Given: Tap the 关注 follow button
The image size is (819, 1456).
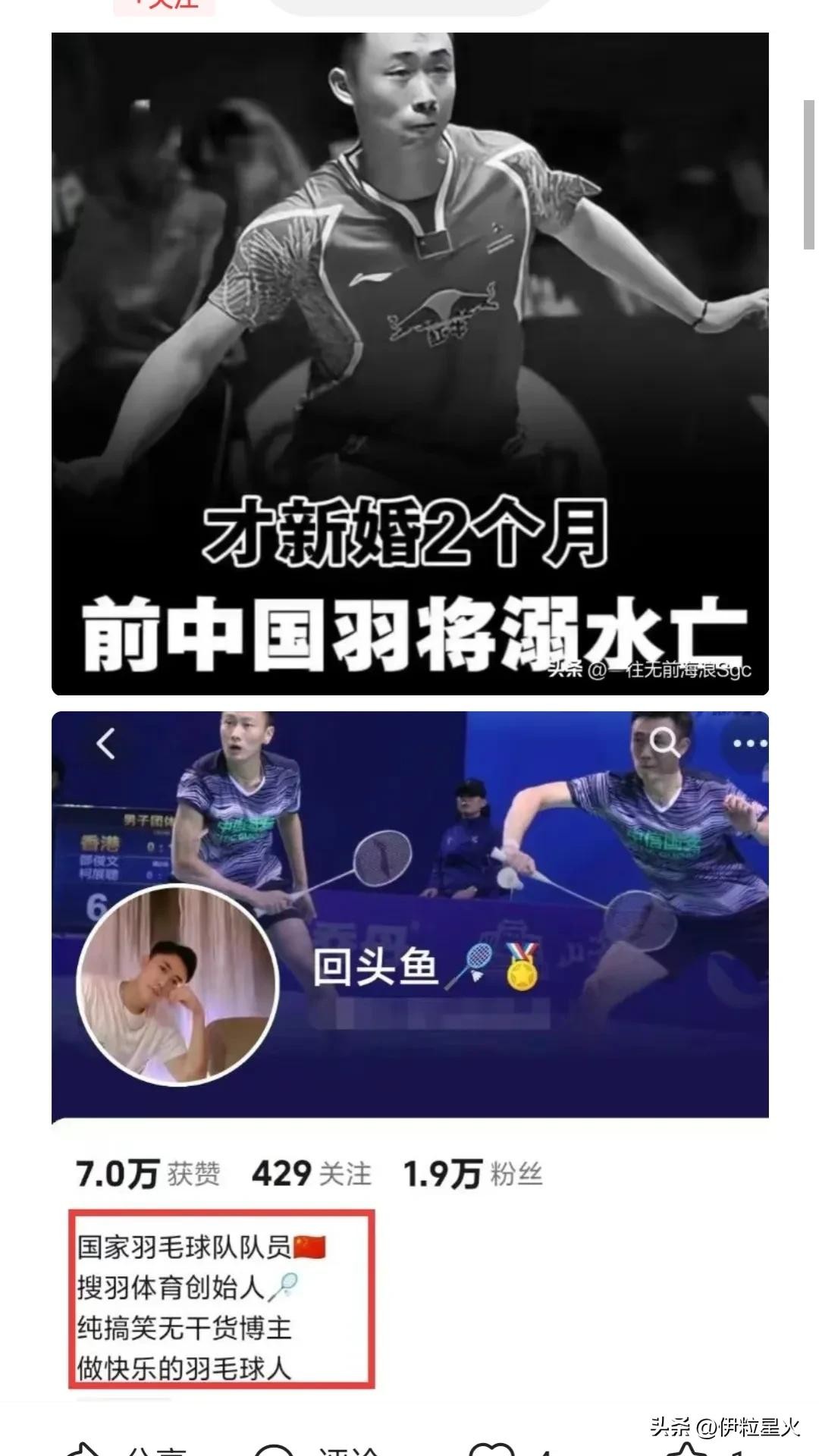Looking at the screenshot, I should pos(165,5).
